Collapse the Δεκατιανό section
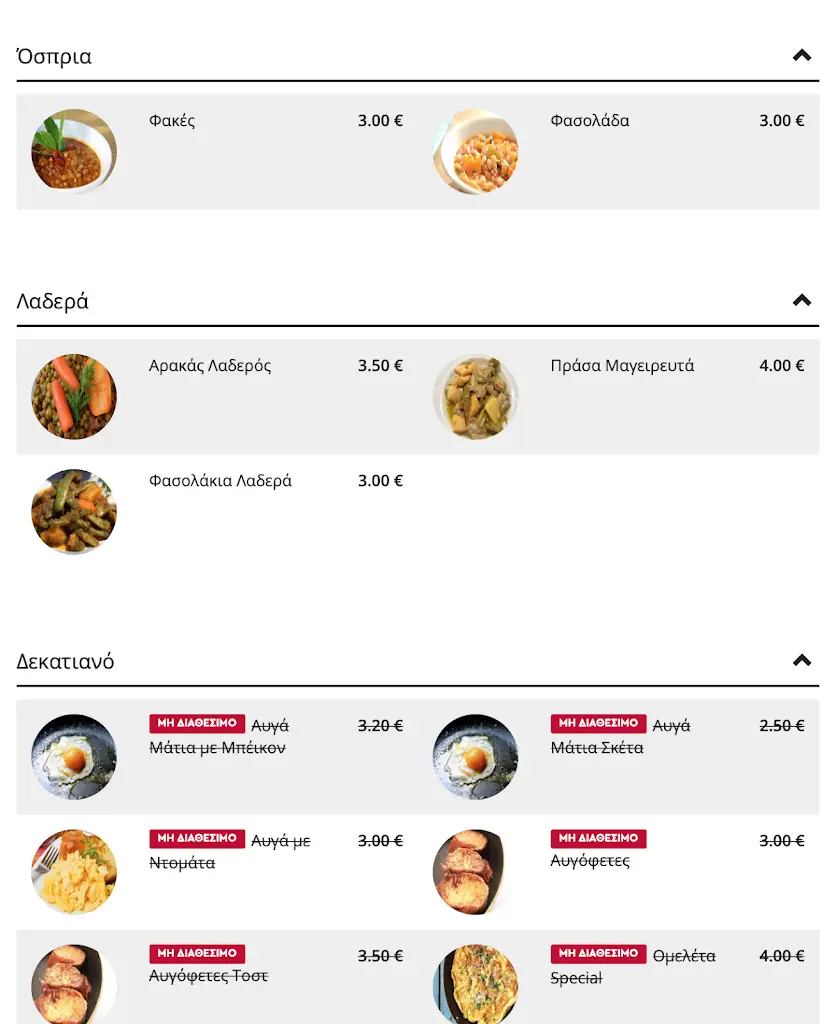This screenshot has height=1024, width=836. [801, 661]
